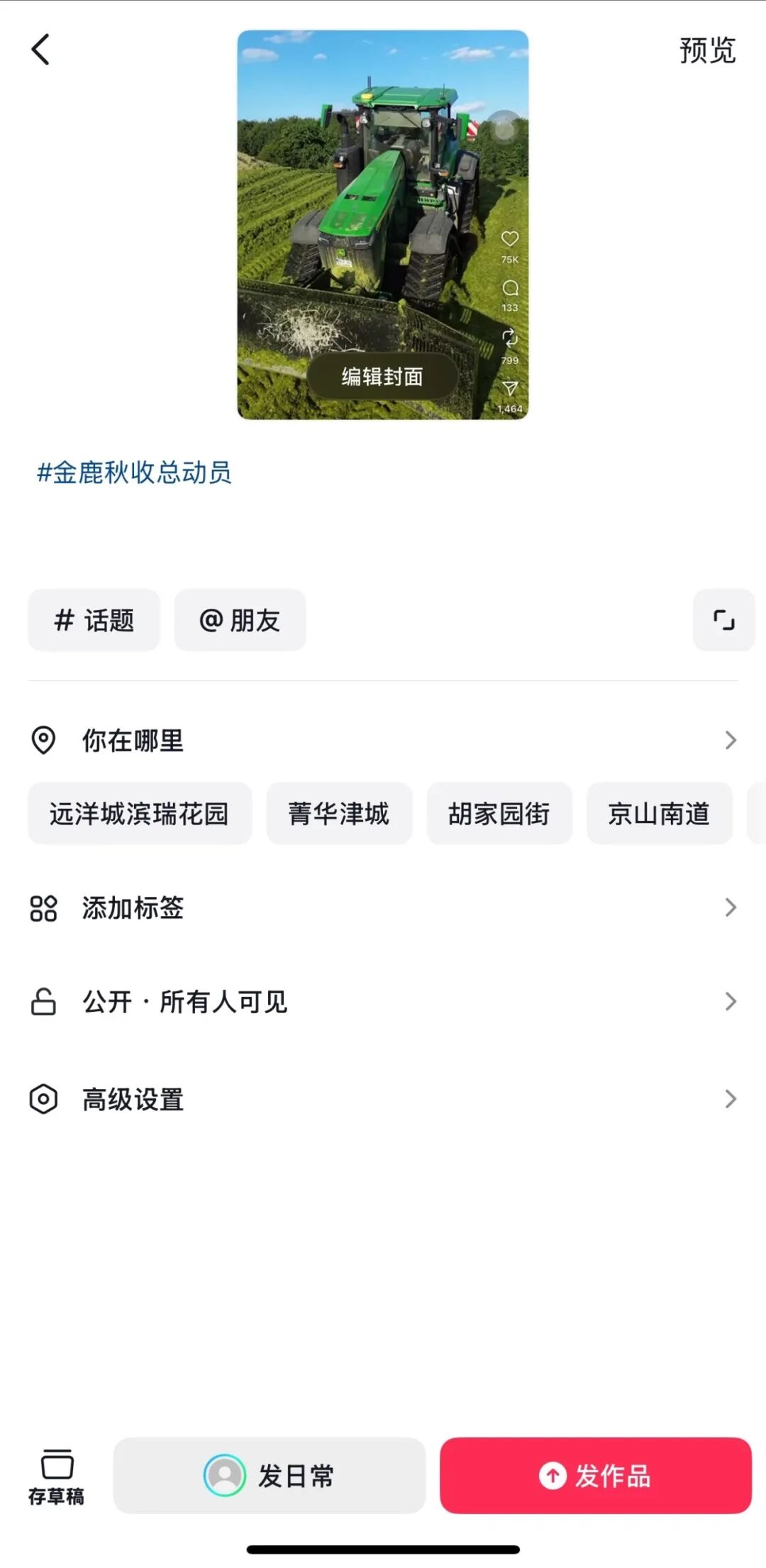766x1568 pixels.
Task: Post as a daily moment via 发日常
Action: click(x=270, y=1476)
